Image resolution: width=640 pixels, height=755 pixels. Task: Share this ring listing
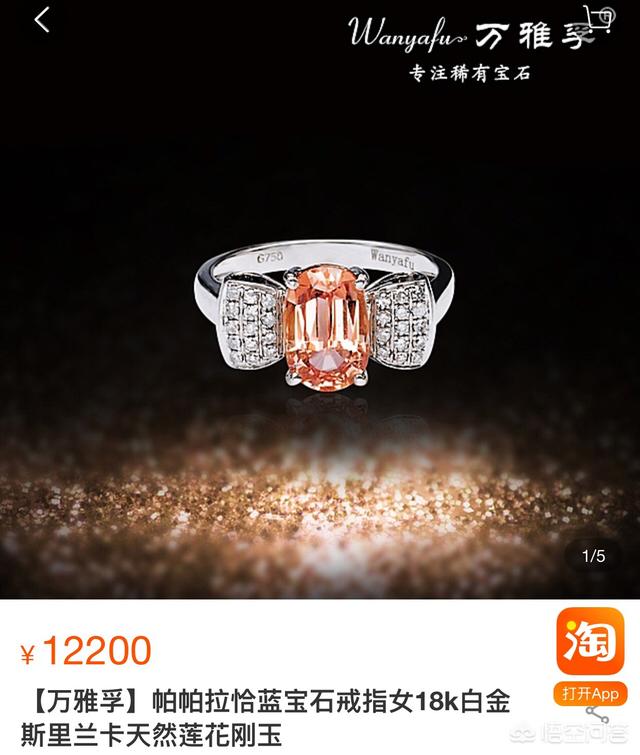click(599, 714)
